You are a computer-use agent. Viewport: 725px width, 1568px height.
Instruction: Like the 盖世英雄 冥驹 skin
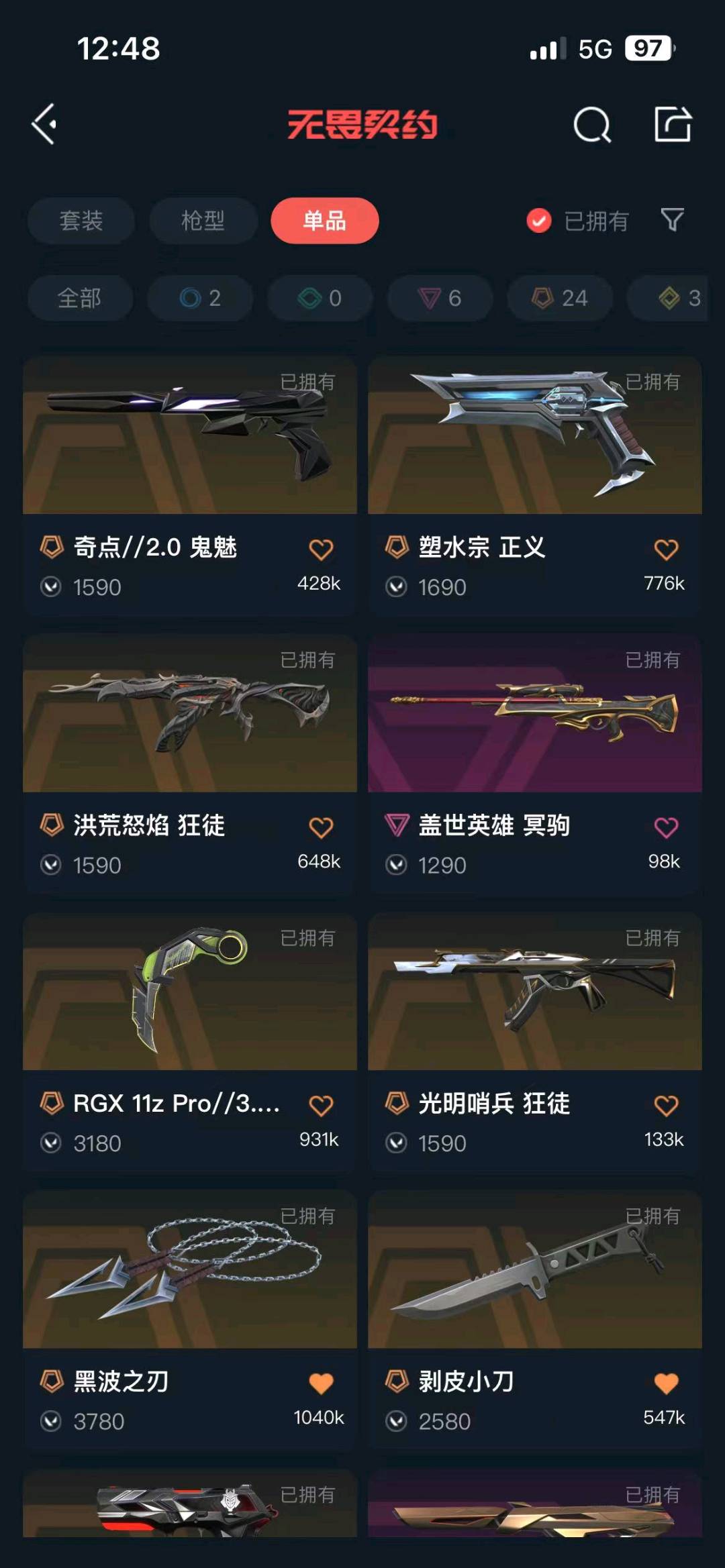tap(666, 828)
